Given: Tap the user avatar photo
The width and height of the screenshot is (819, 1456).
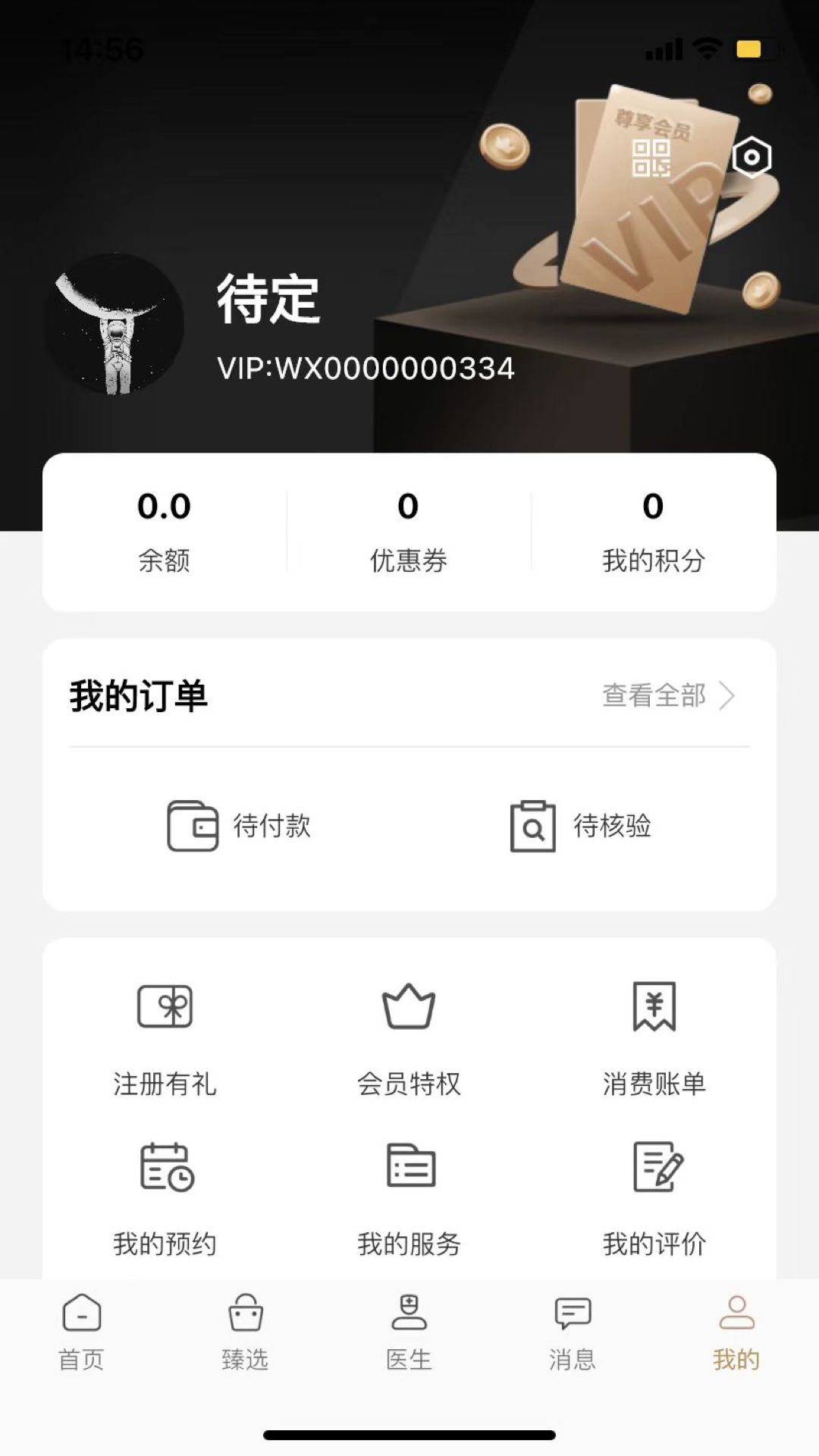Looking at the screenshot, I should point(119,326).
